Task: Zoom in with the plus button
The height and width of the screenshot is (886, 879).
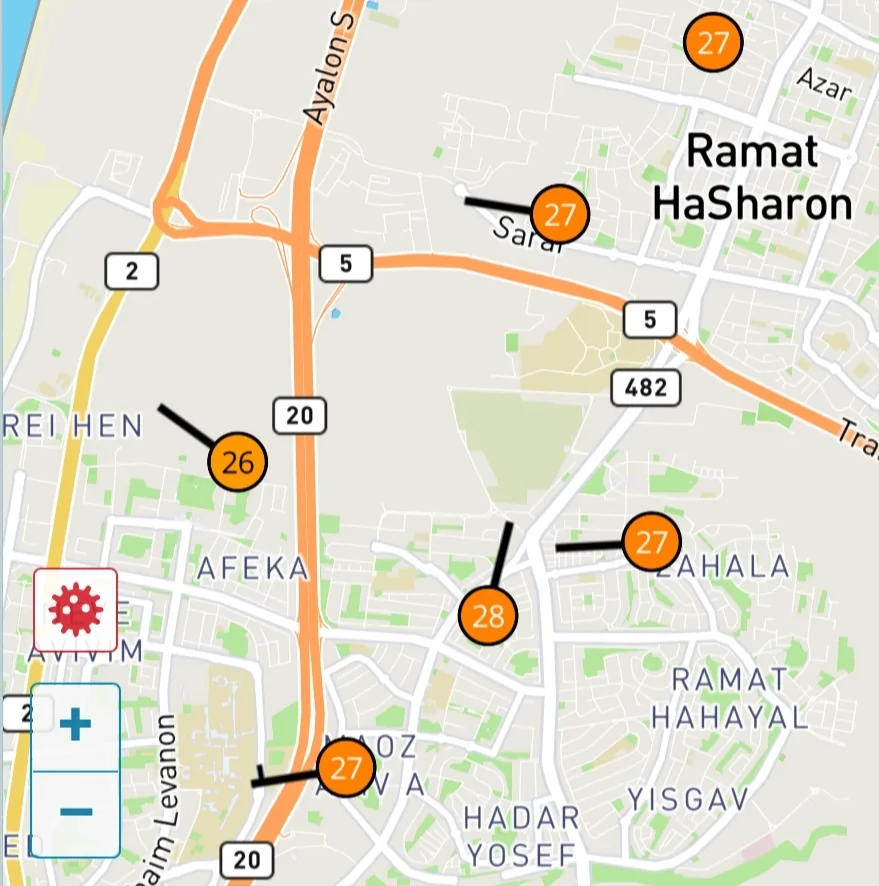Action: (x=76, y=726)
